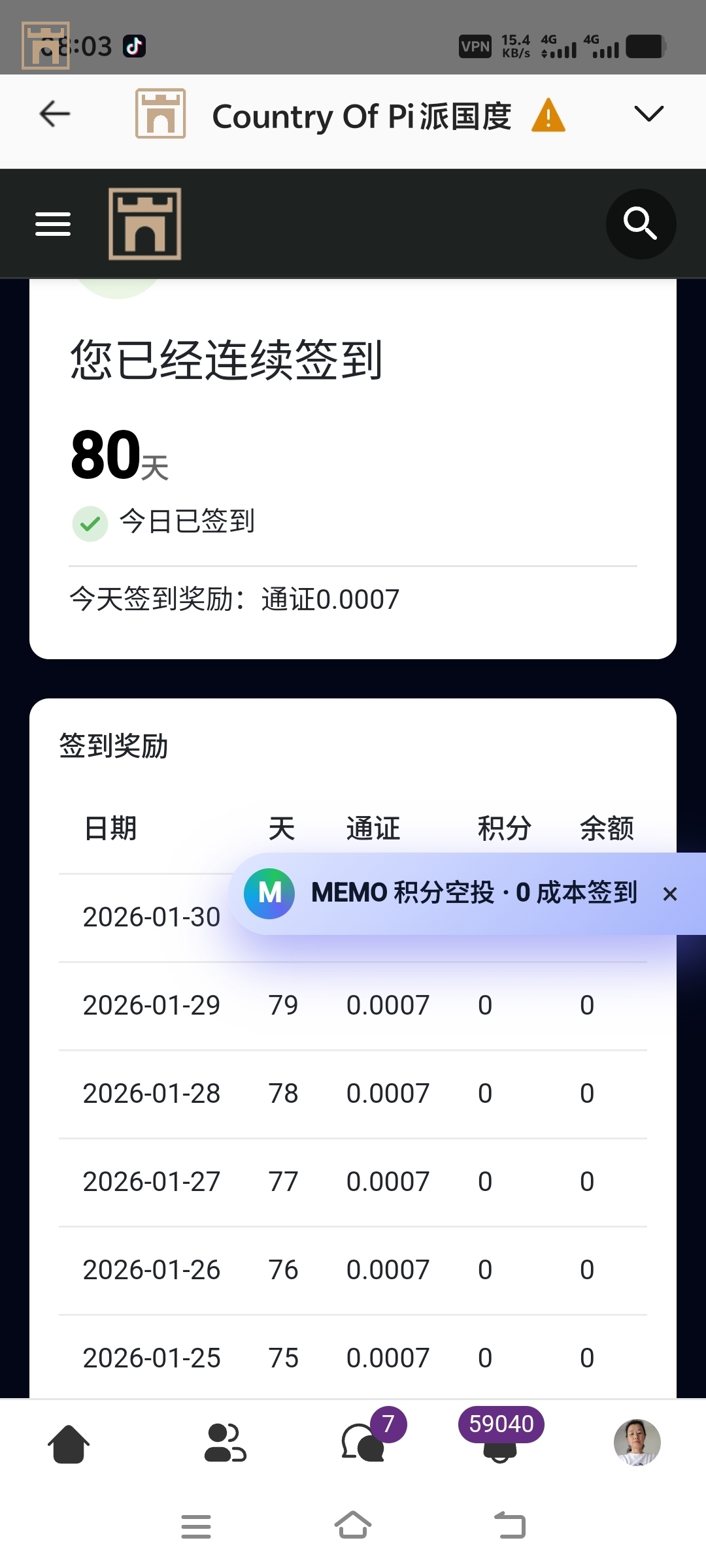Go back using the top arrow

click(55, 114)
